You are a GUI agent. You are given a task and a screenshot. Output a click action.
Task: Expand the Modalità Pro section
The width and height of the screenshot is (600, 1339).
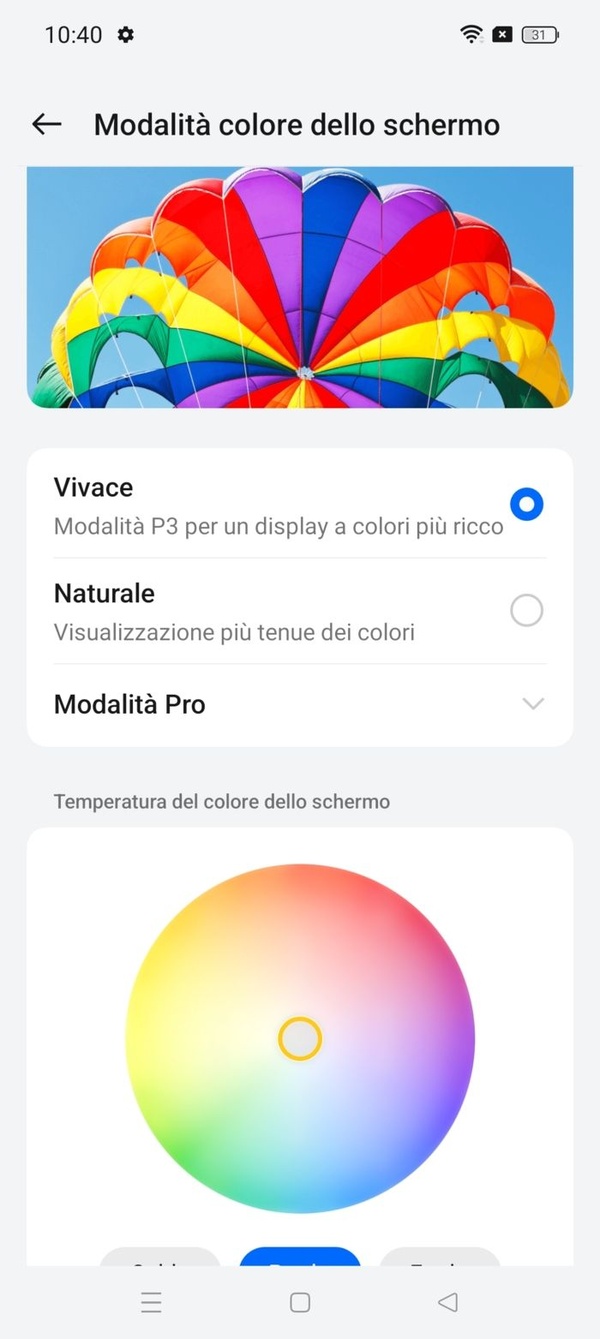tap(533, 704)
